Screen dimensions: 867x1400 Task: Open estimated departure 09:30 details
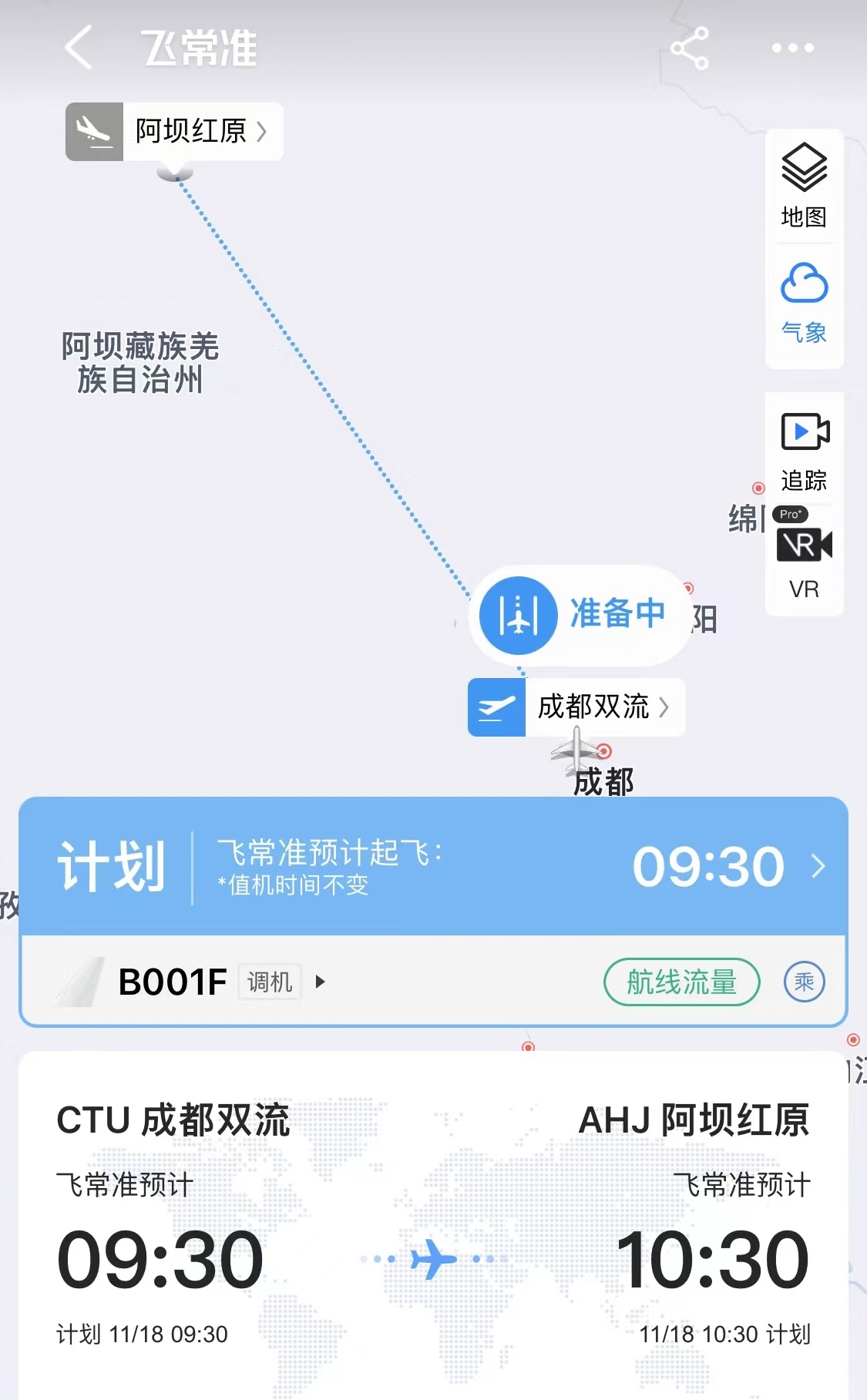point(724,867)
